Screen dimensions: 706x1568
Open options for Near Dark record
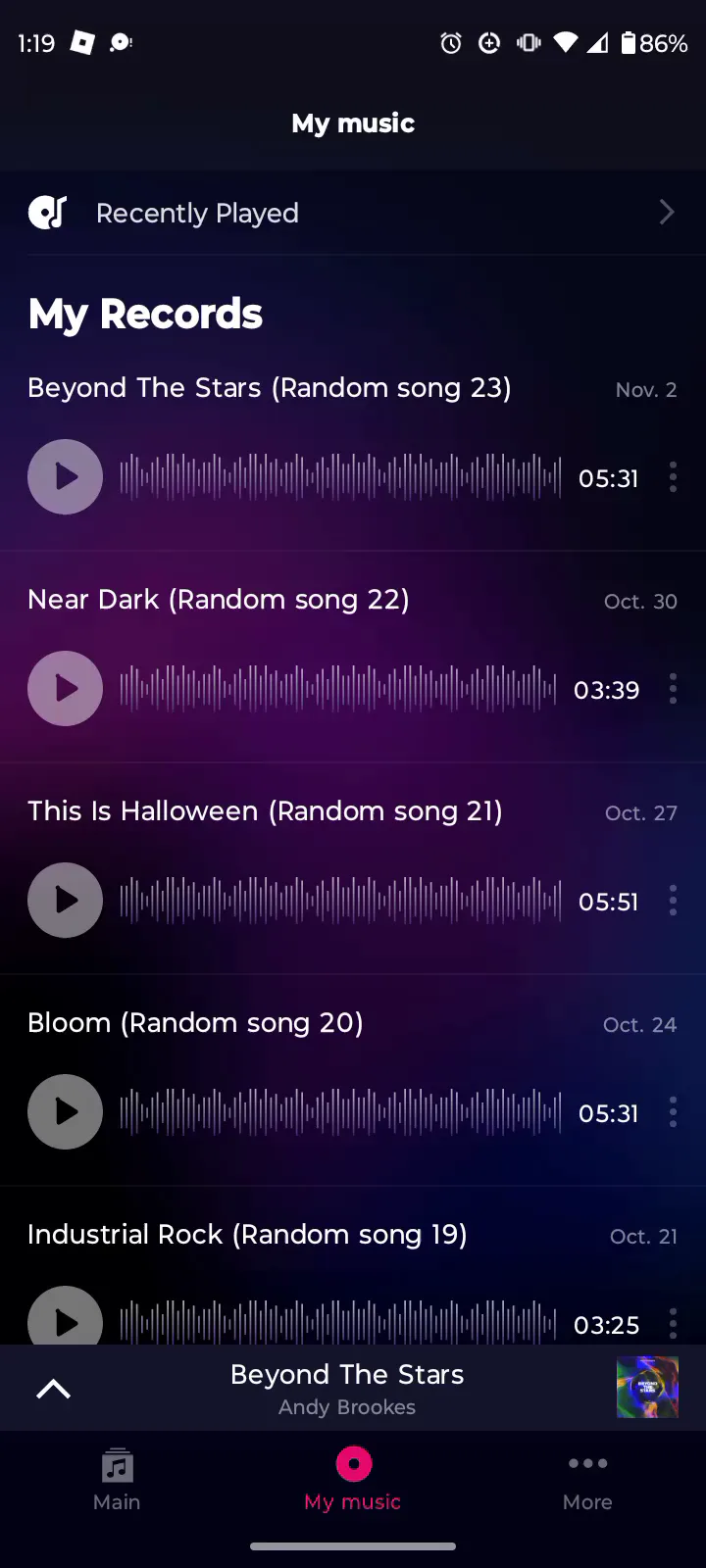[673, 689]
